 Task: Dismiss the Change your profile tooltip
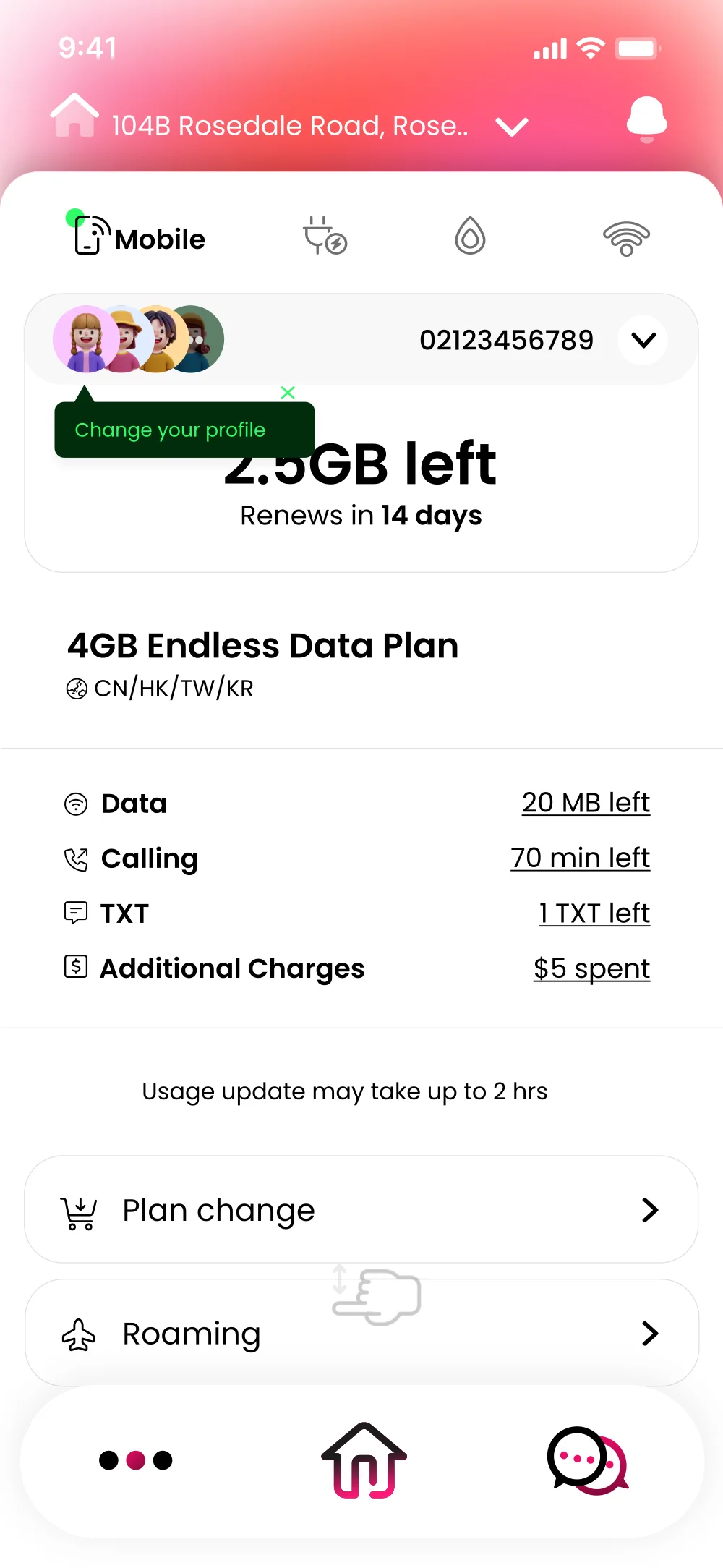click(x=288, y=393)
